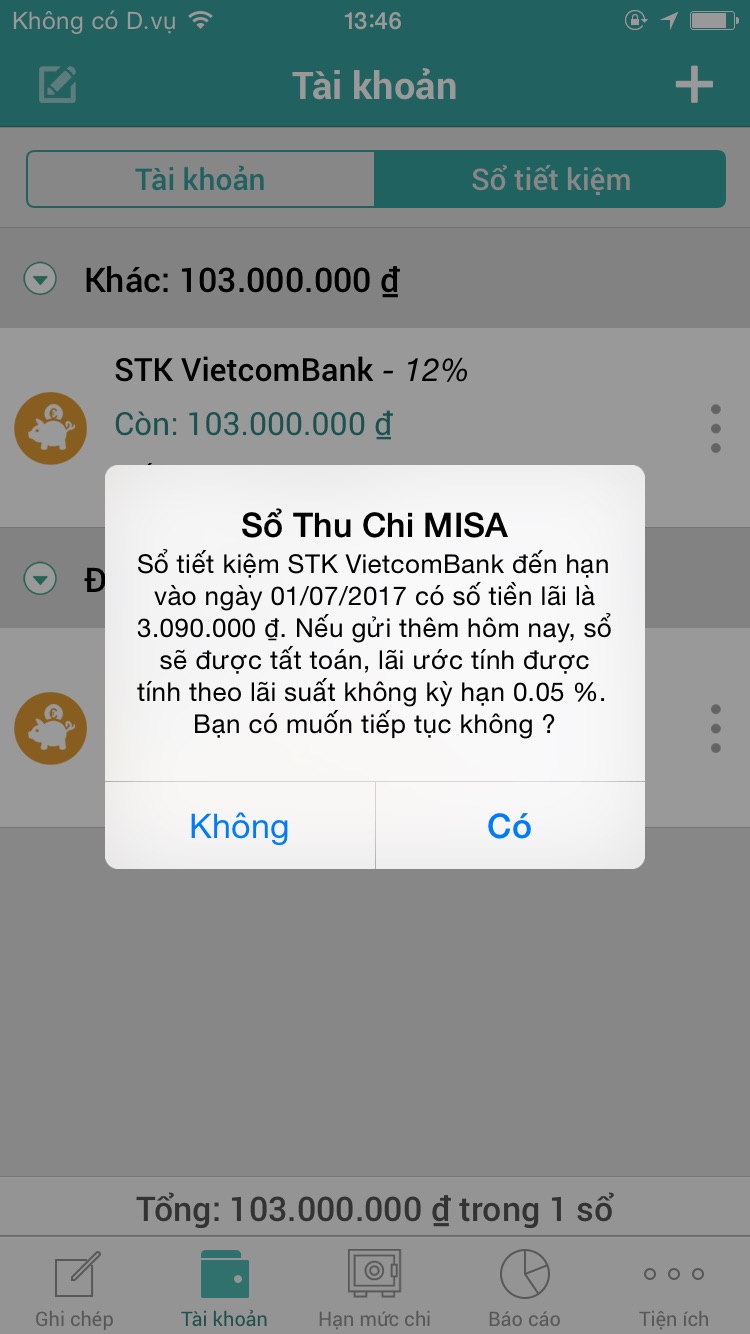Collapse the Khác: 103.000.000 đ group
750x1334 pixels.
pyautogui.click(x=40, y=281)
